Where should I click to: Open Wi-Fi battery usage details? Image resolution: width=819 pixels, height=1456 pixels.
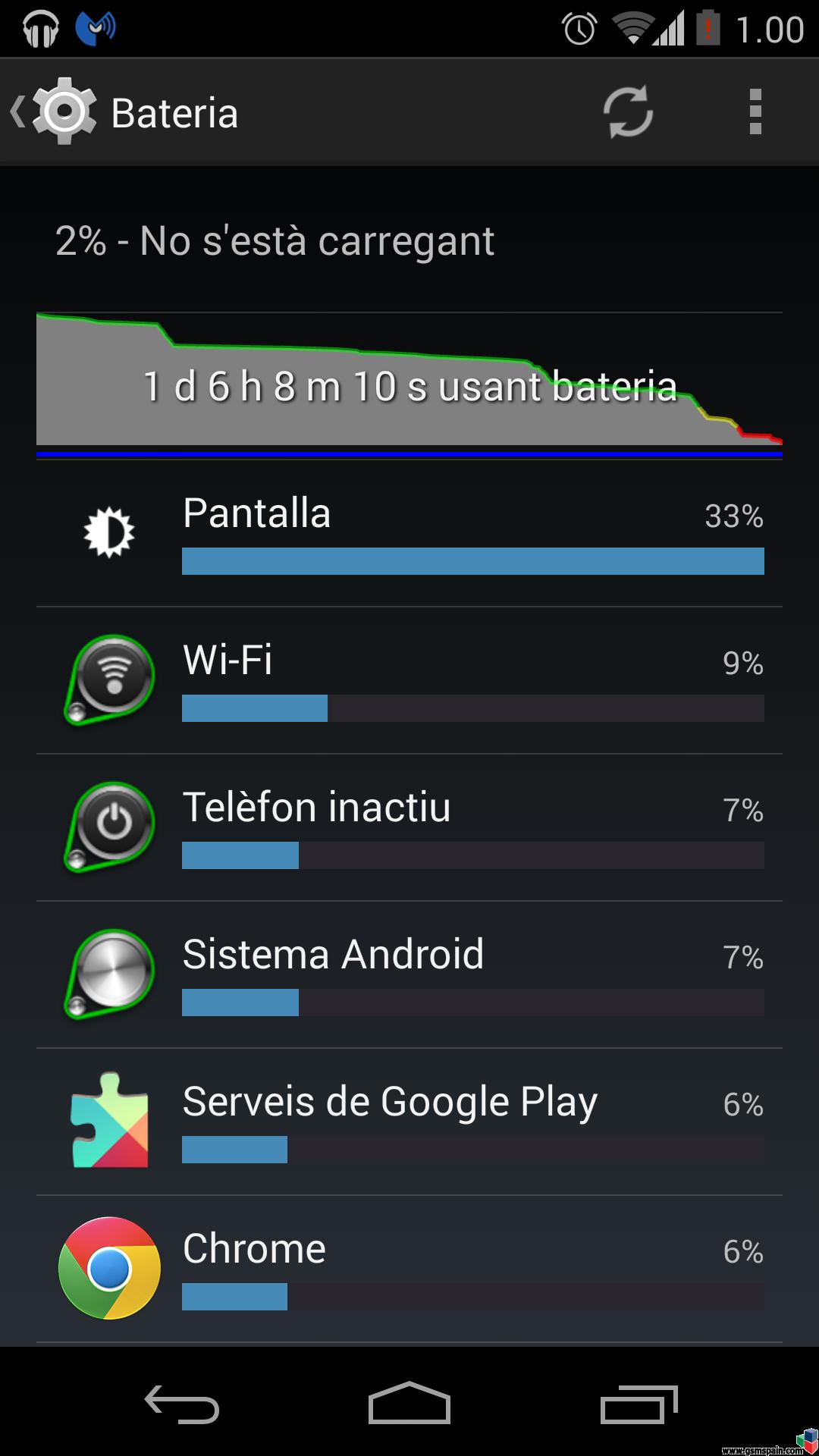pos(409,680)
